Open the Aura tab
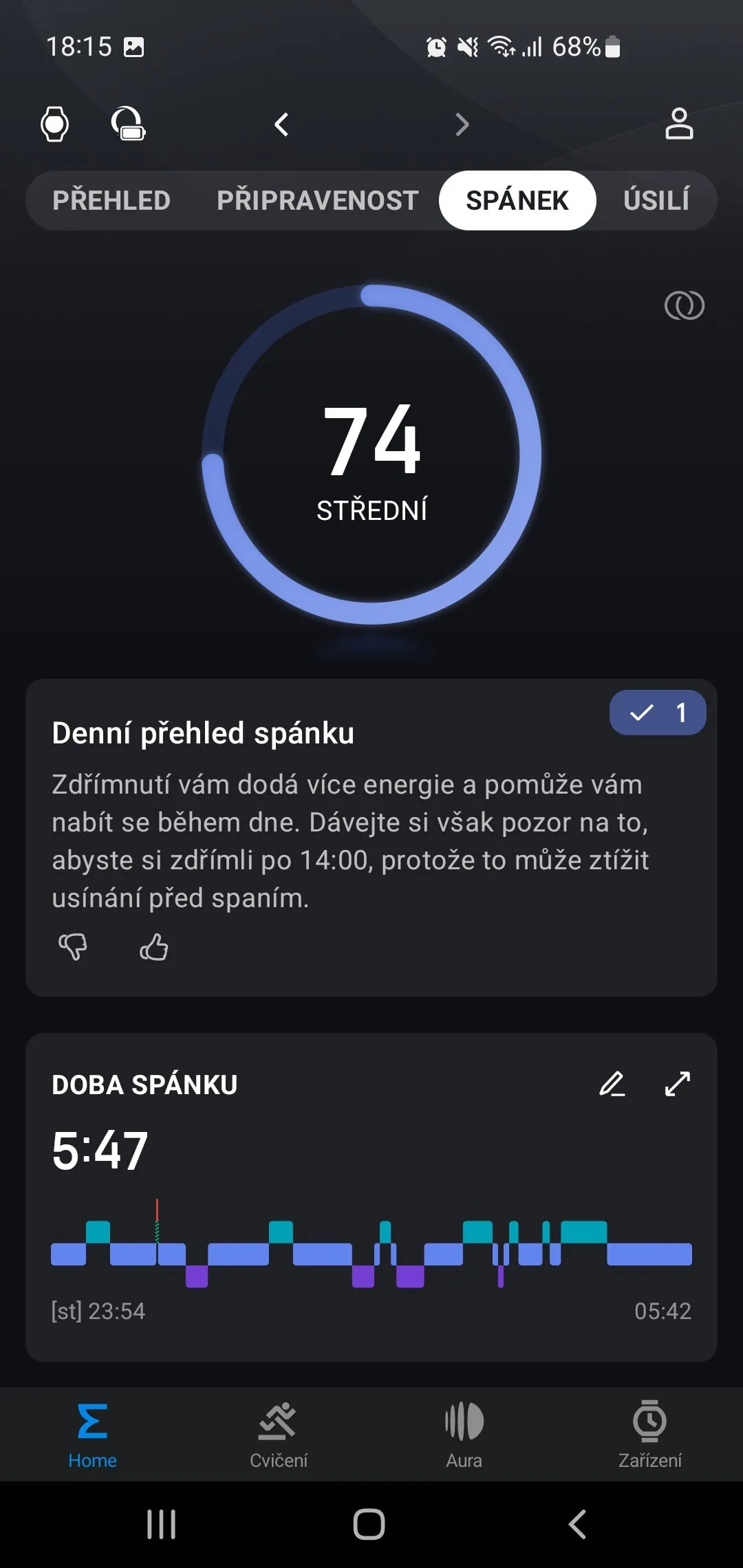Viewport: 743px width, 1568px height. pyautogui.click(x=464, y=1434)
